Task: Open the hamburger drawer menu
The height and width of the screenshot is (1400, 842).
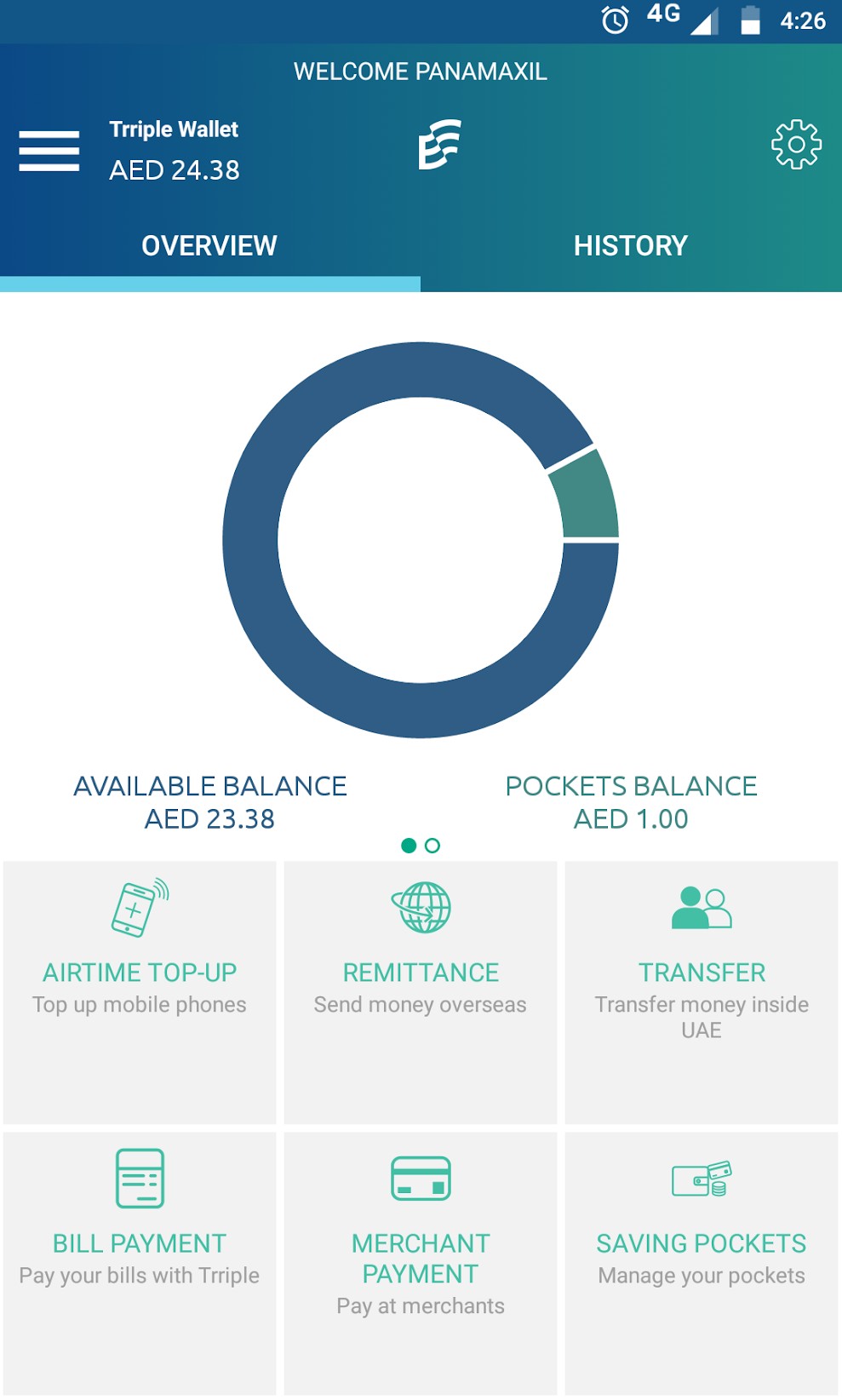Action: [x=49, y=151]
